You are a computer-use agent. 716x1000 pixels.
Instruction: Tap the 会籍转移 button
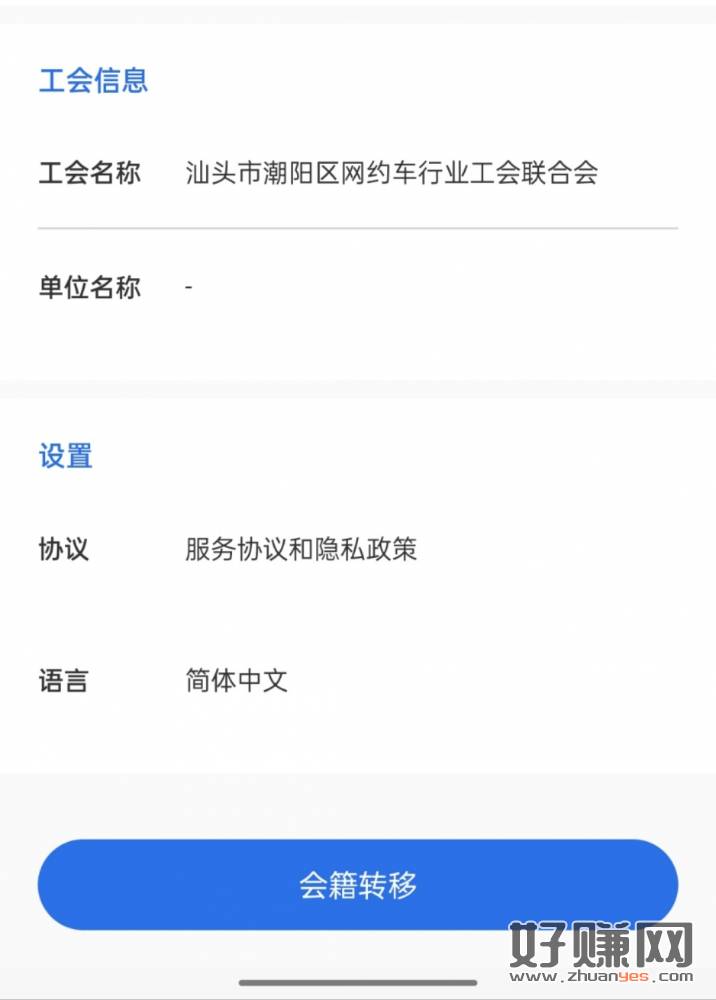click(x=357, y=885)
